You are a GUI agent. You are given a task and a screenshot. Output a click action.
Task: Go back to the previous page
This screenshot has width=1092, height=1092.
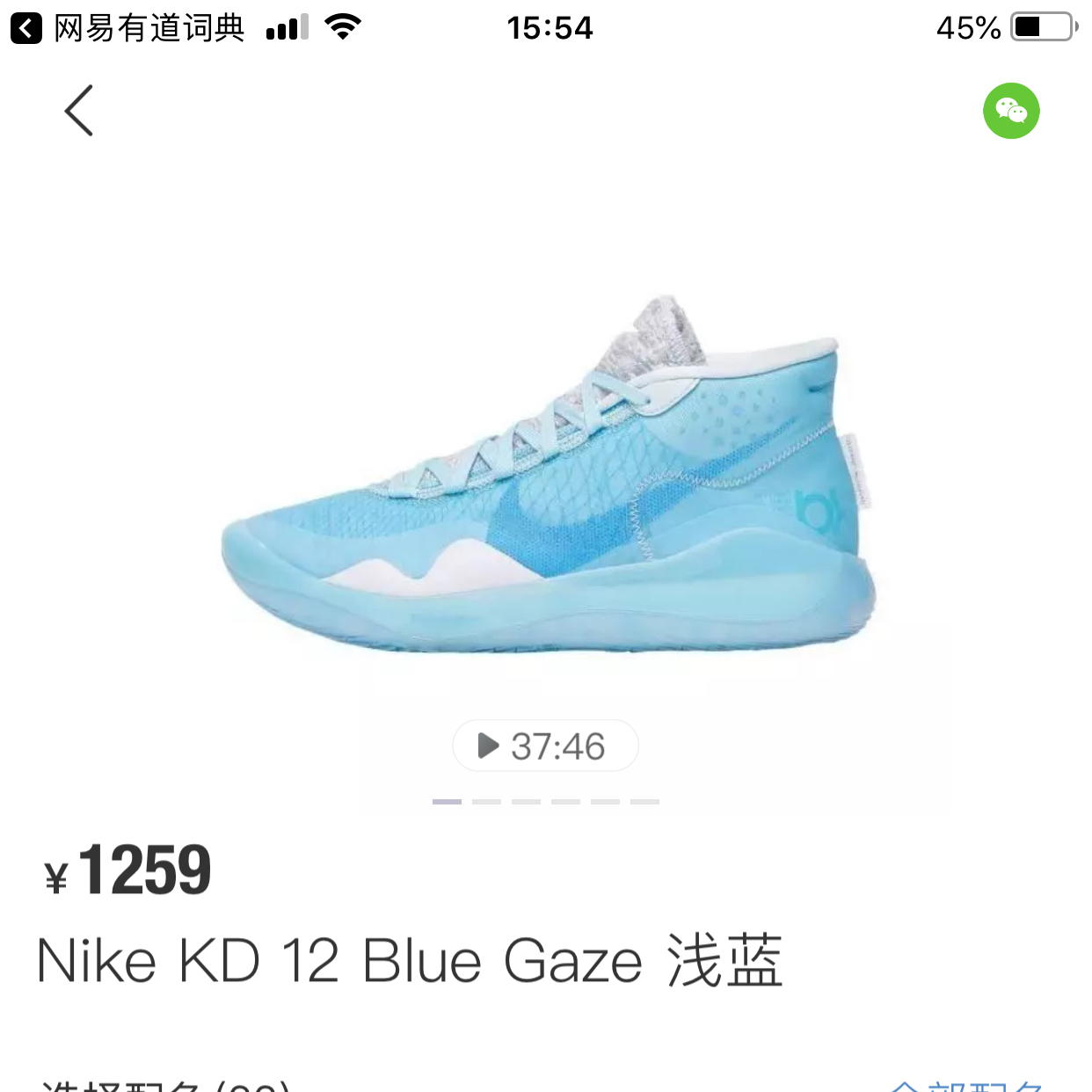(x=78, y=111)
